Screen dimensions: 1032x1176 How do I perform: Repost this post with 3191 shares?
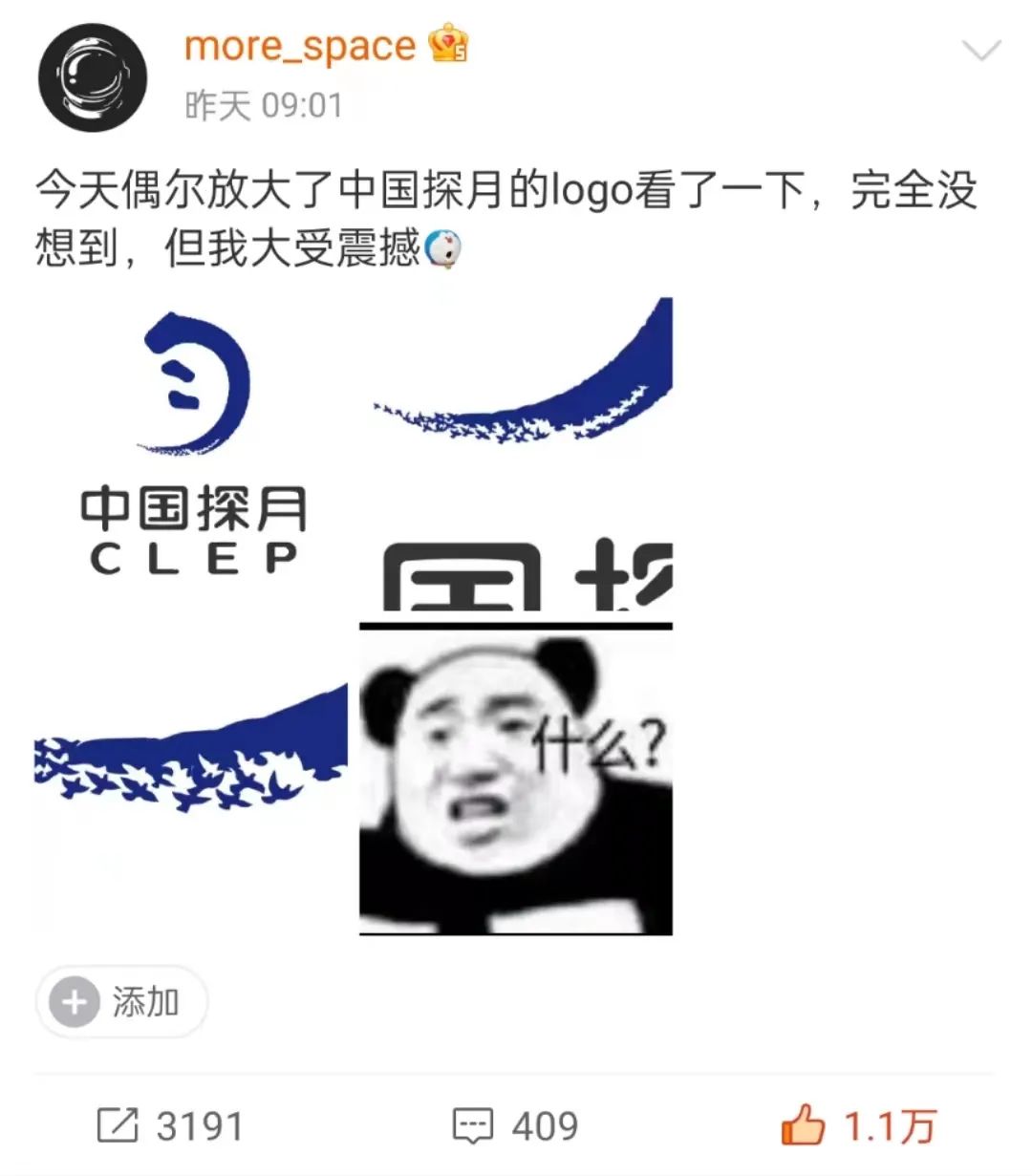click(170, 1125)
